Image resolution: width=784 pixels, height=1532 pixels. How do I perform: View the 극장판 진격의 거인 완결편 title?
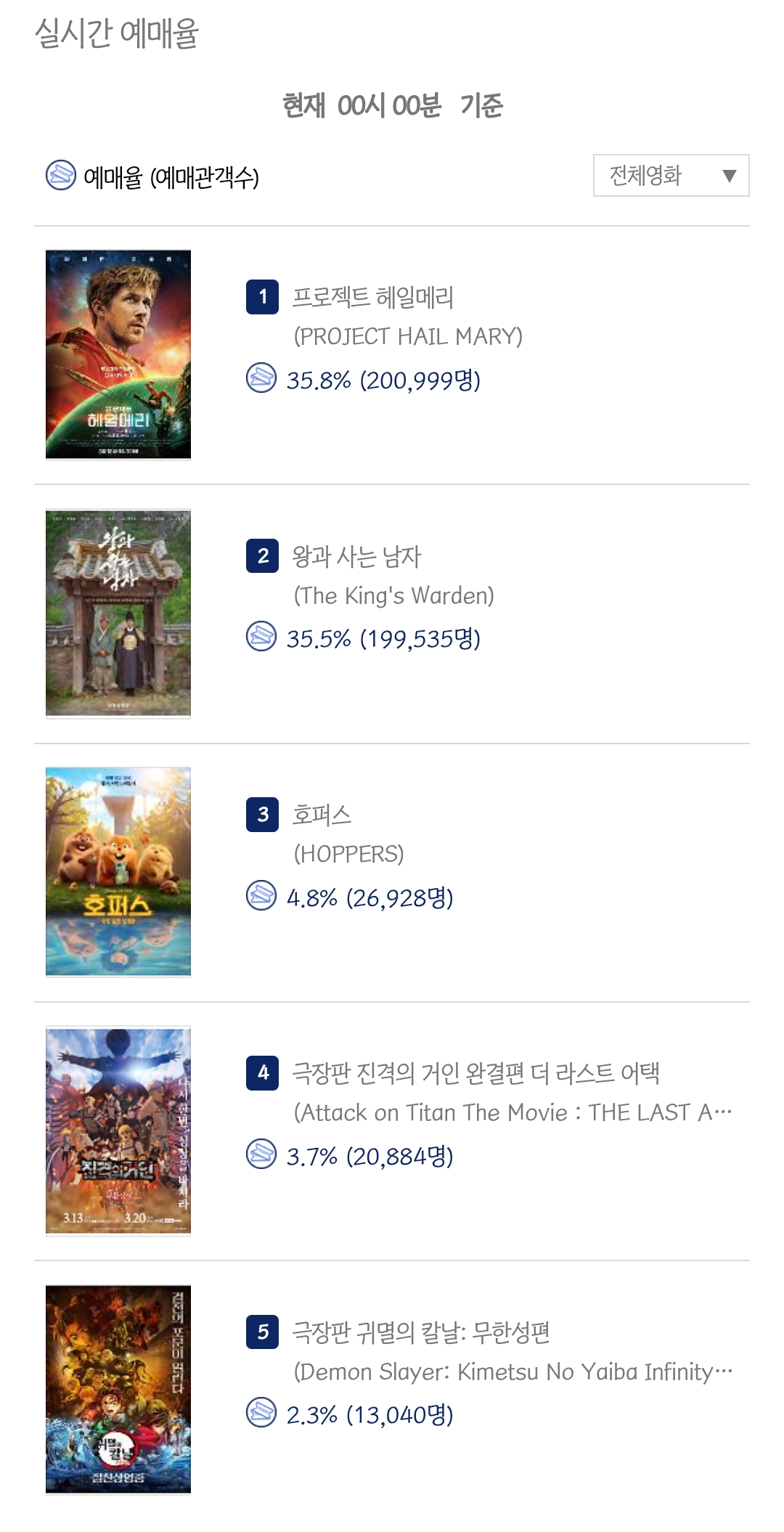(475, 1073)
